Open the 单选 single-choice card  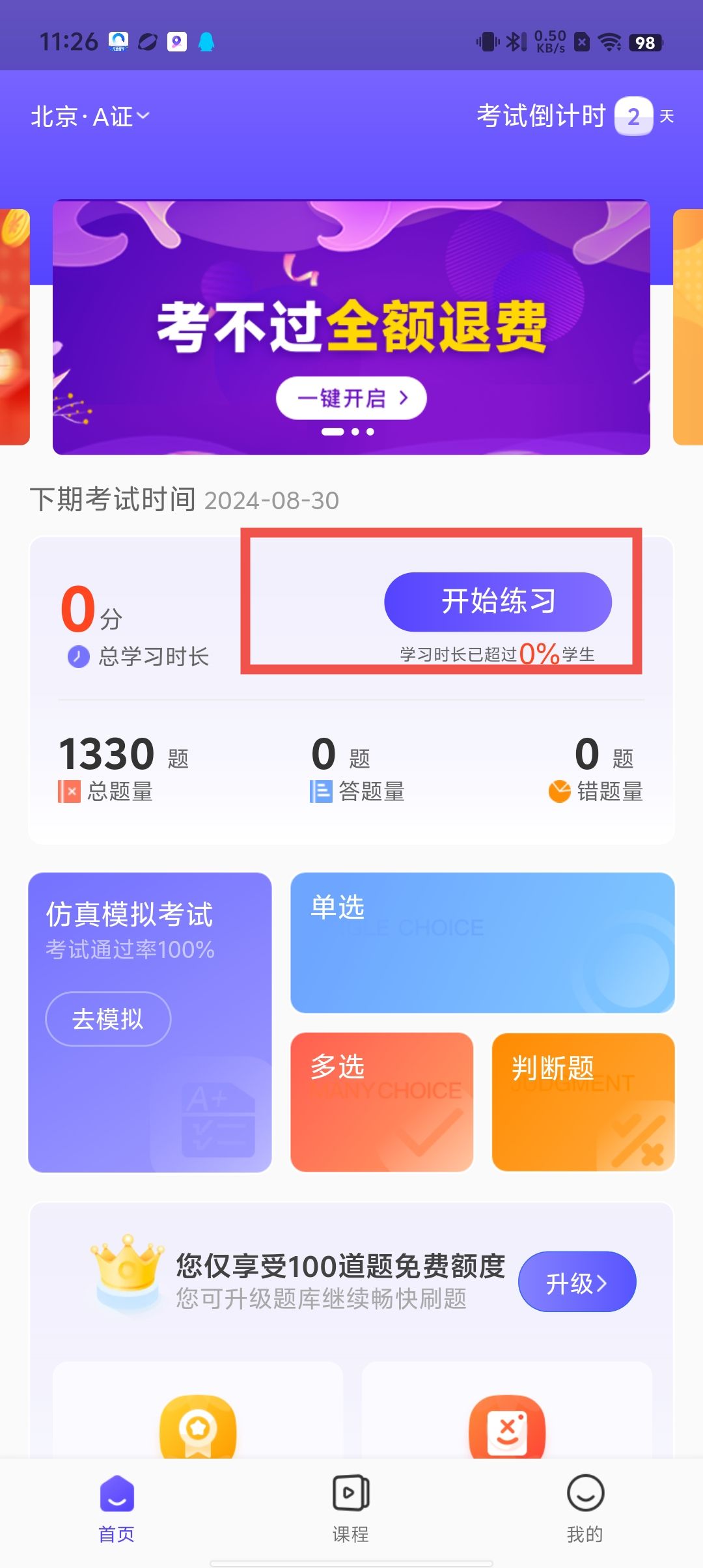click(x=482, y=942)
